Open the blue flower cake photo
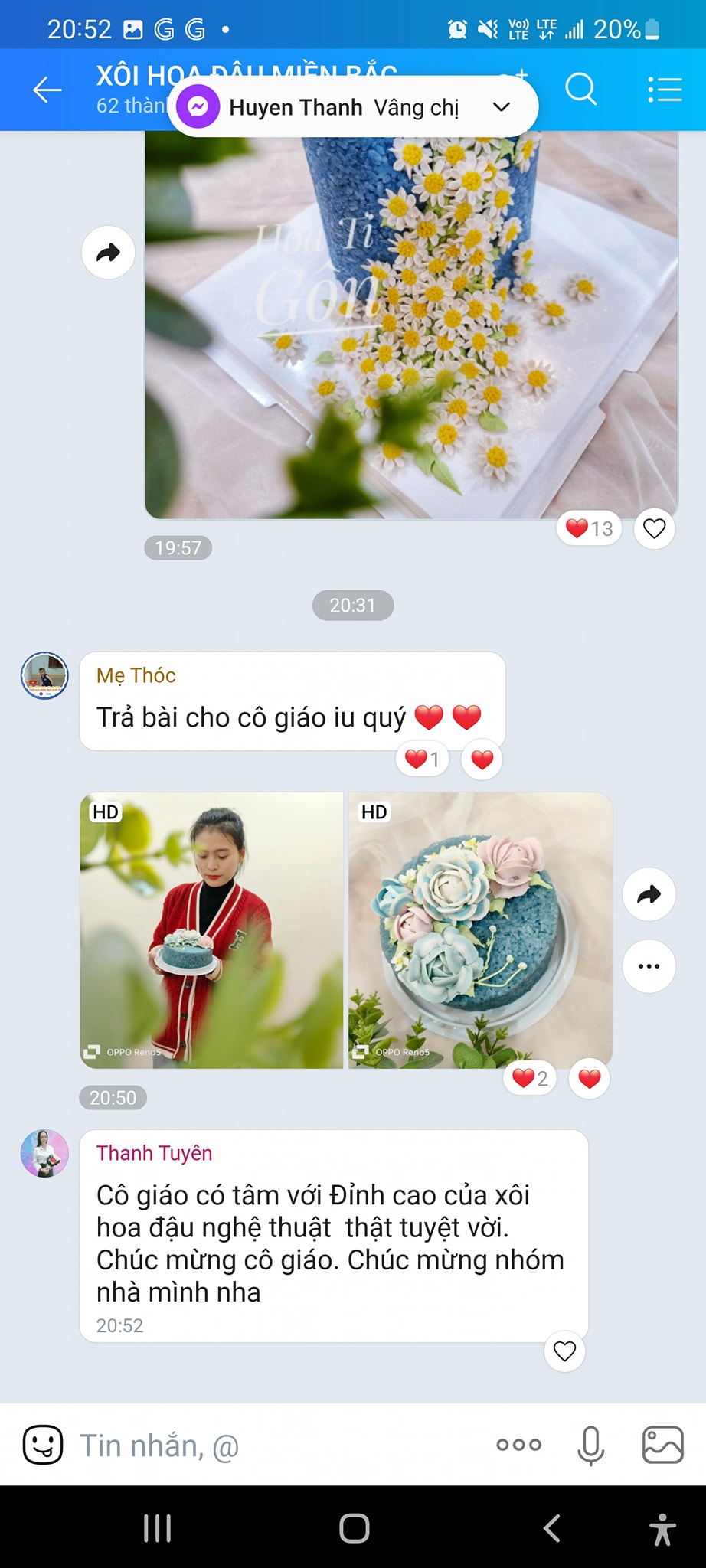The height and width of the screenshot is (1568, 706). 480,930
